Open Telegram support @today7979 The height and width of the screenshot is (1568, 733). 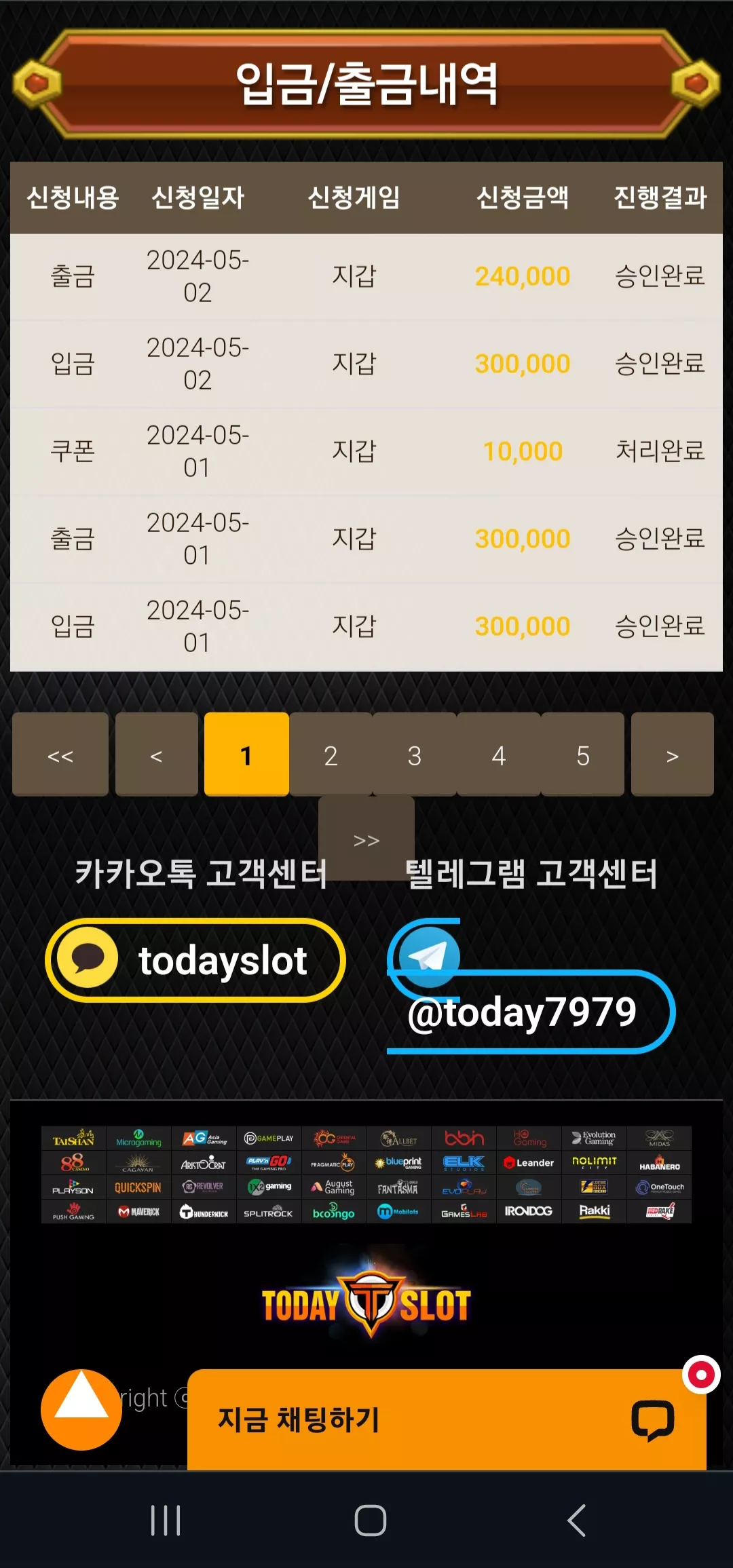click(531, 986)
